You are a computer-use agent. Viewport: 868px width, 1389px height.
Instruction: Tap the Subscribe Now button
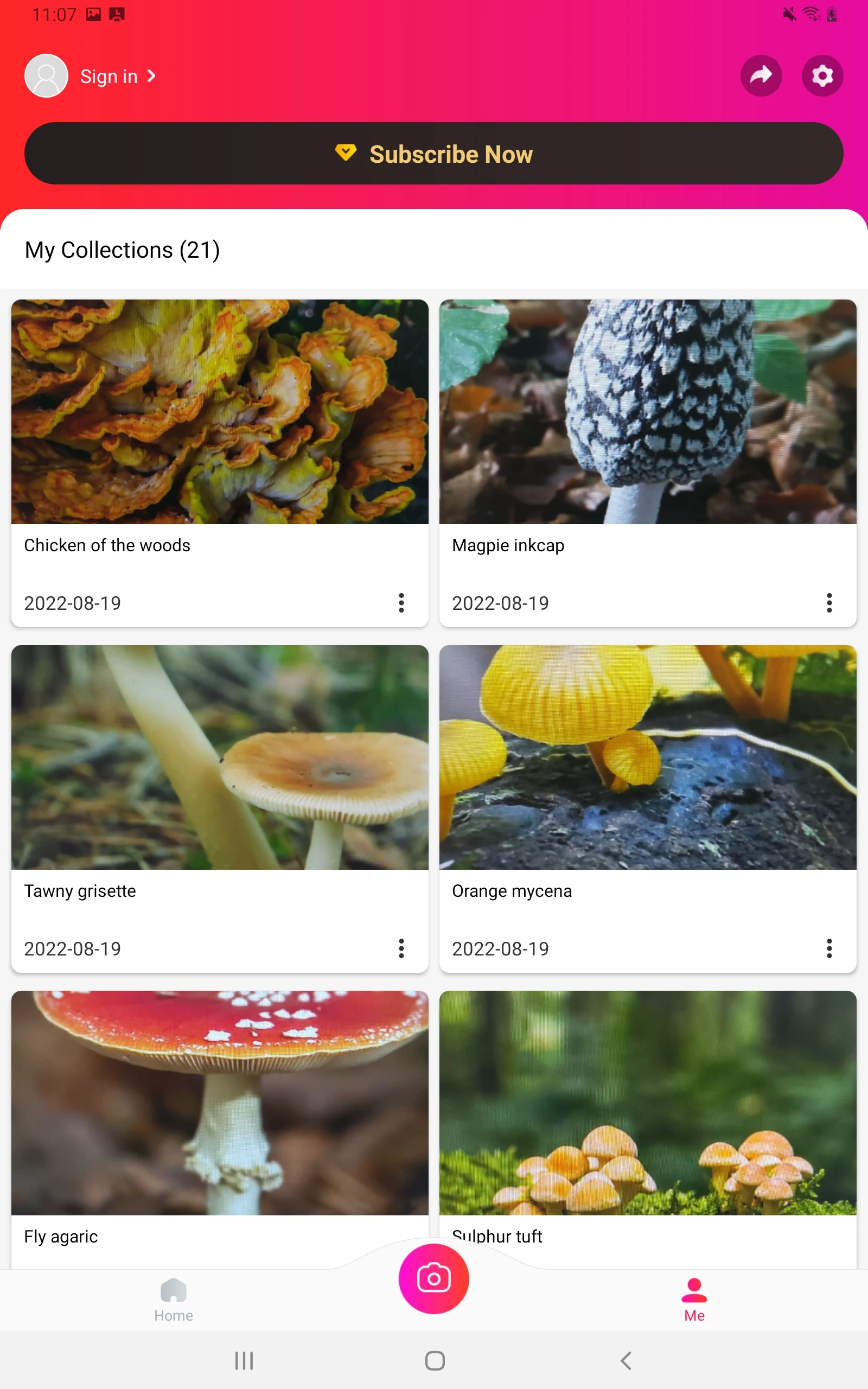[x=434, y=153]
